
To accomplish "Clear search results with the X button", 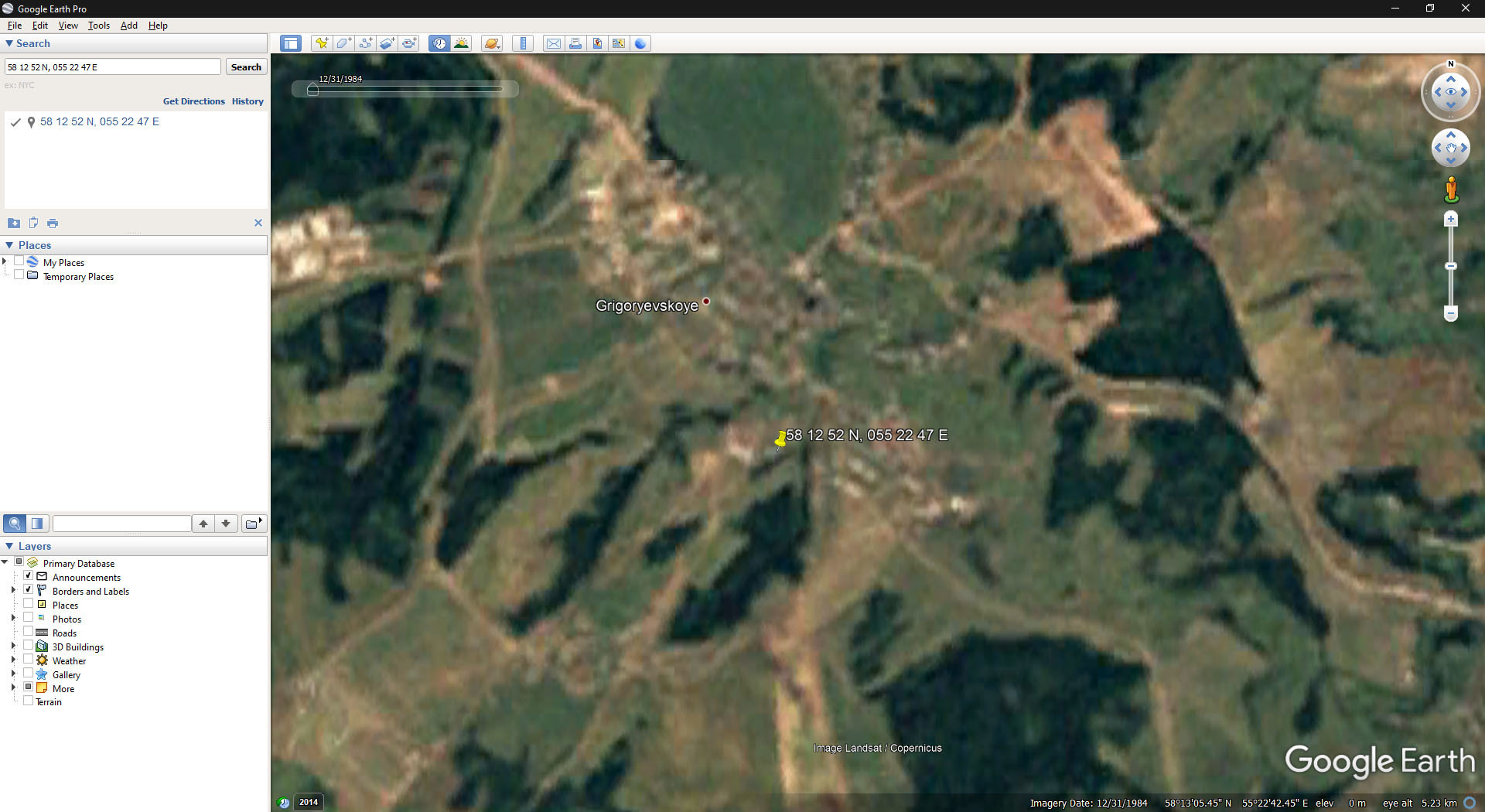I will (x=258, y=223).
